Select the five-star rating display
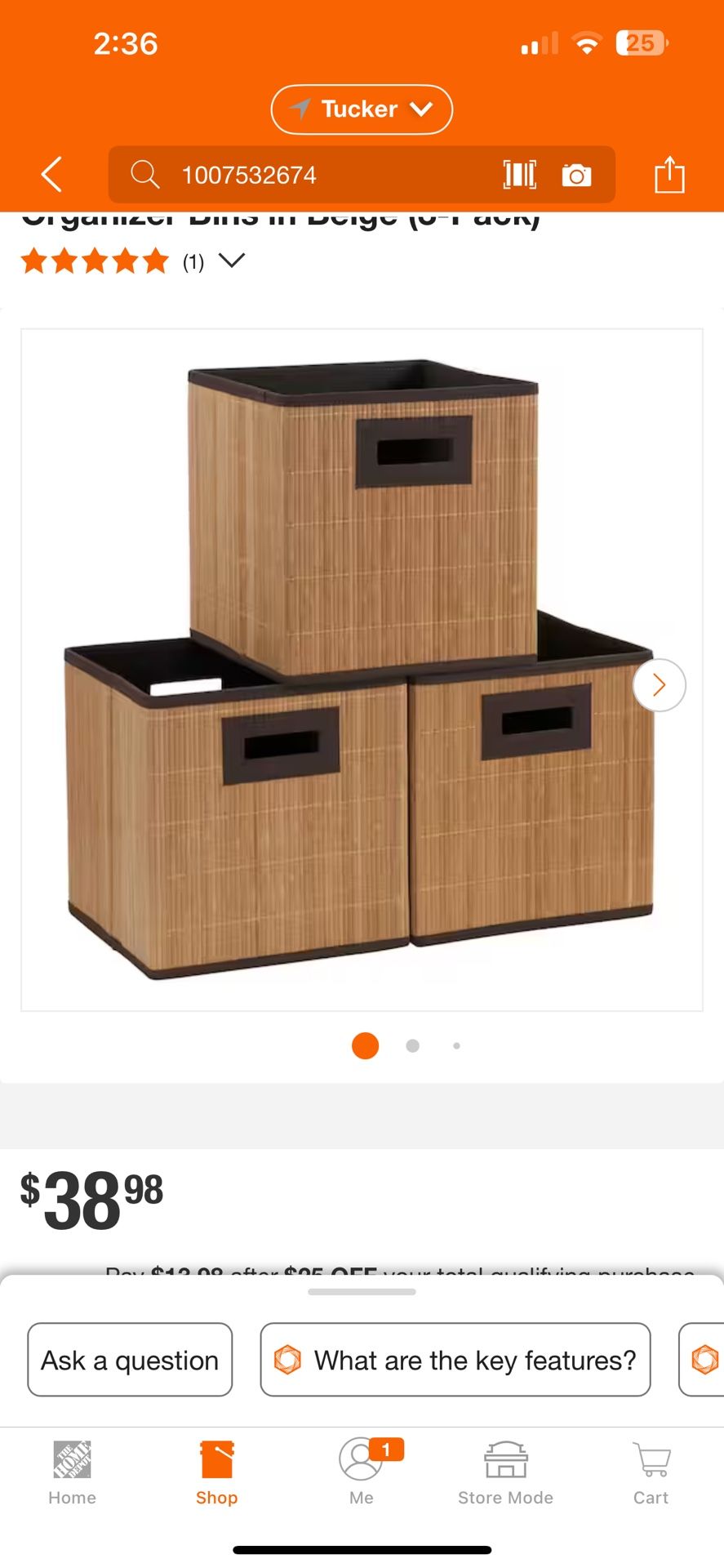 point(94,261)
